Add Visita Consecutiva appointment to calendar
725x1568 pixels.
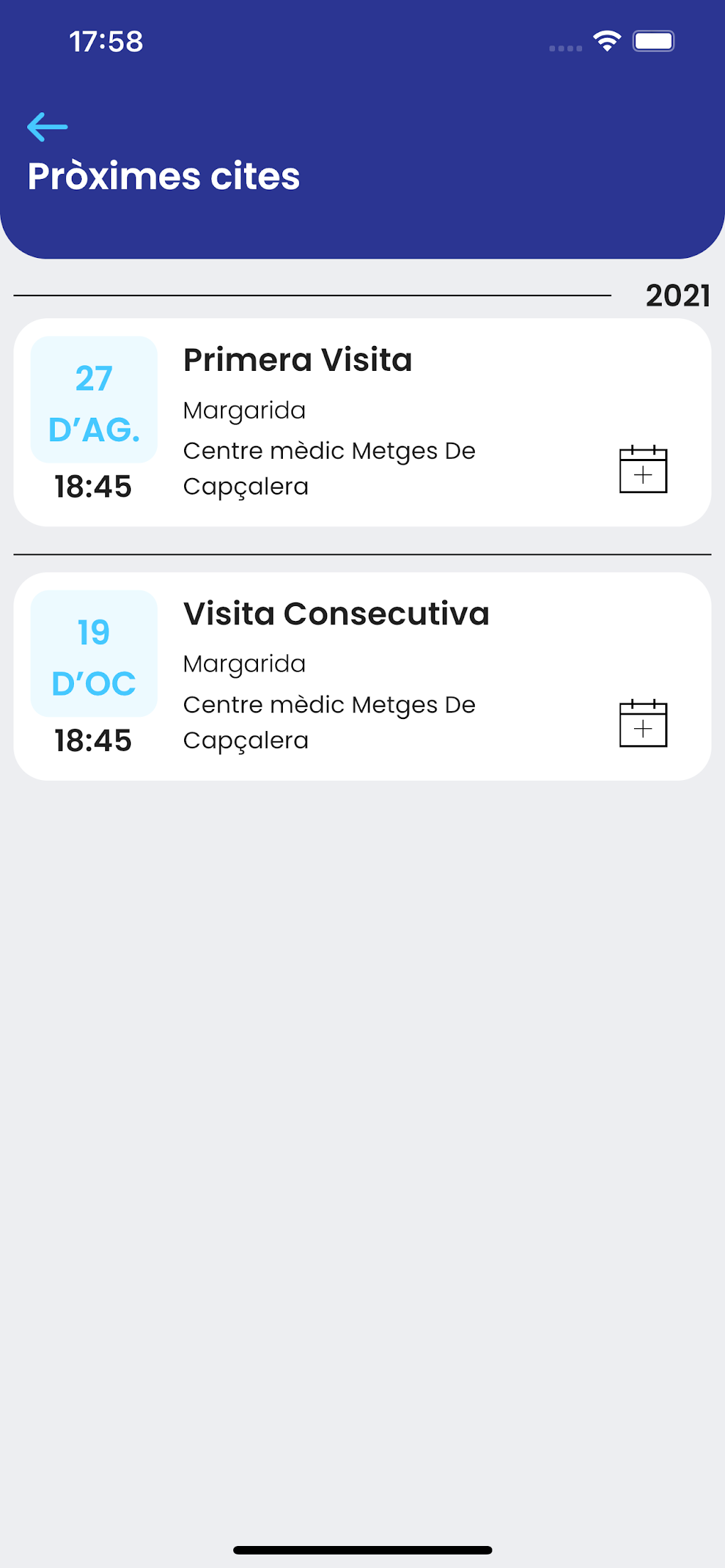click(643, 724)
